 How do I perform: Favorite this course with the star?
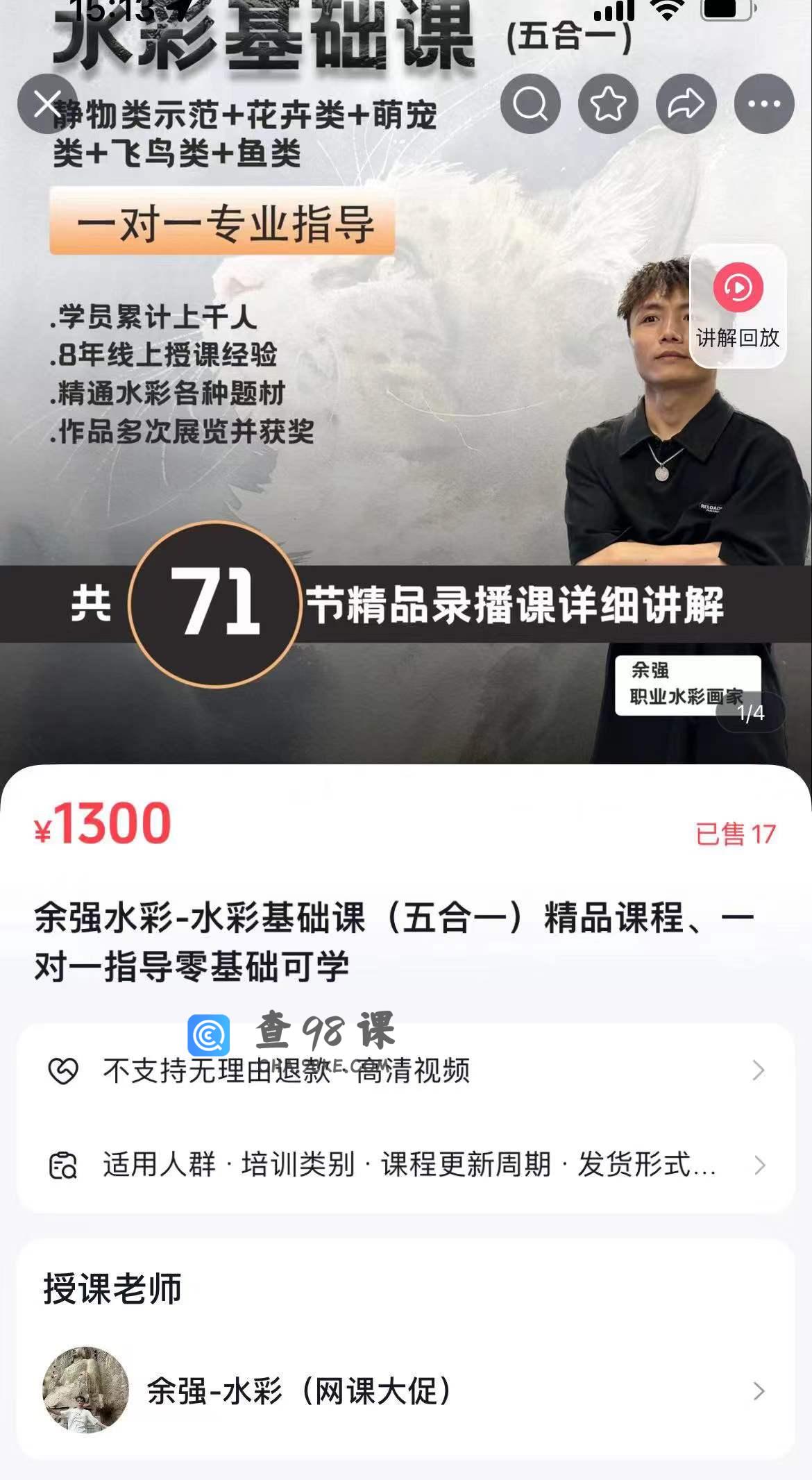pyautogui.click(x=608, y=104)
